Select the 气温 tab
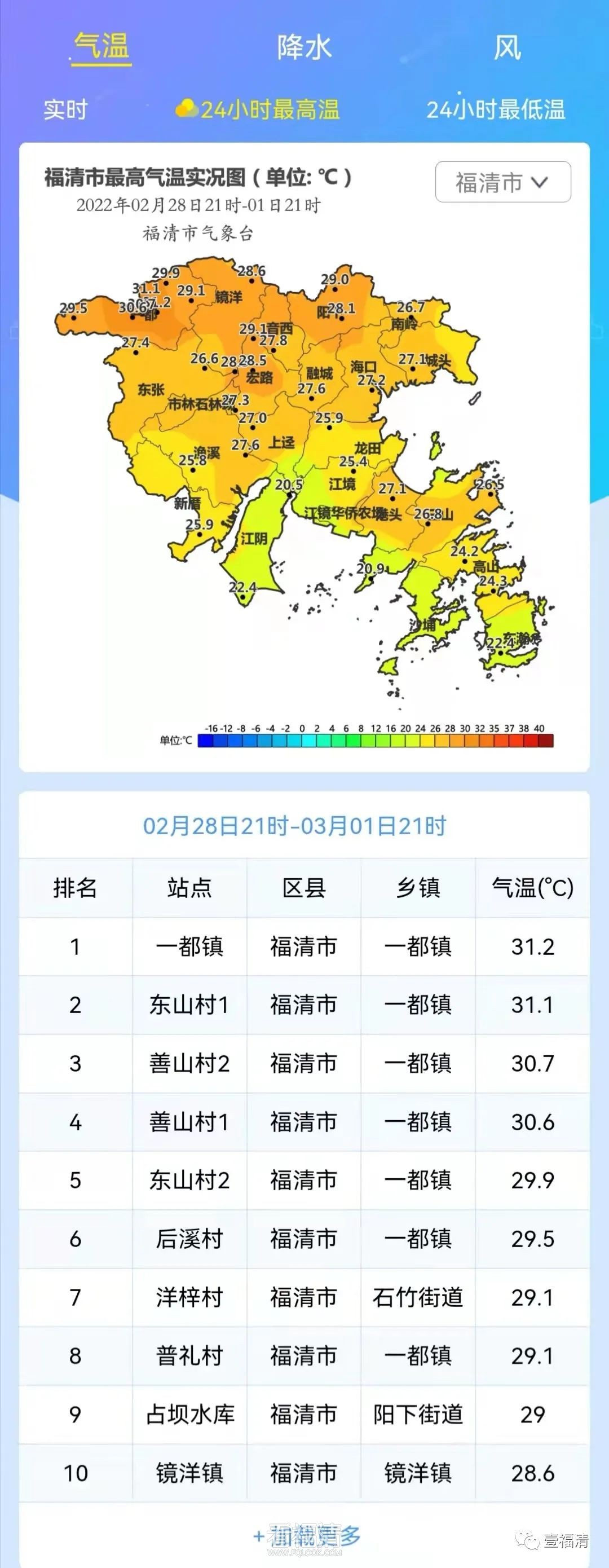Screen dimensions: 609x1568 coord(101,46)
